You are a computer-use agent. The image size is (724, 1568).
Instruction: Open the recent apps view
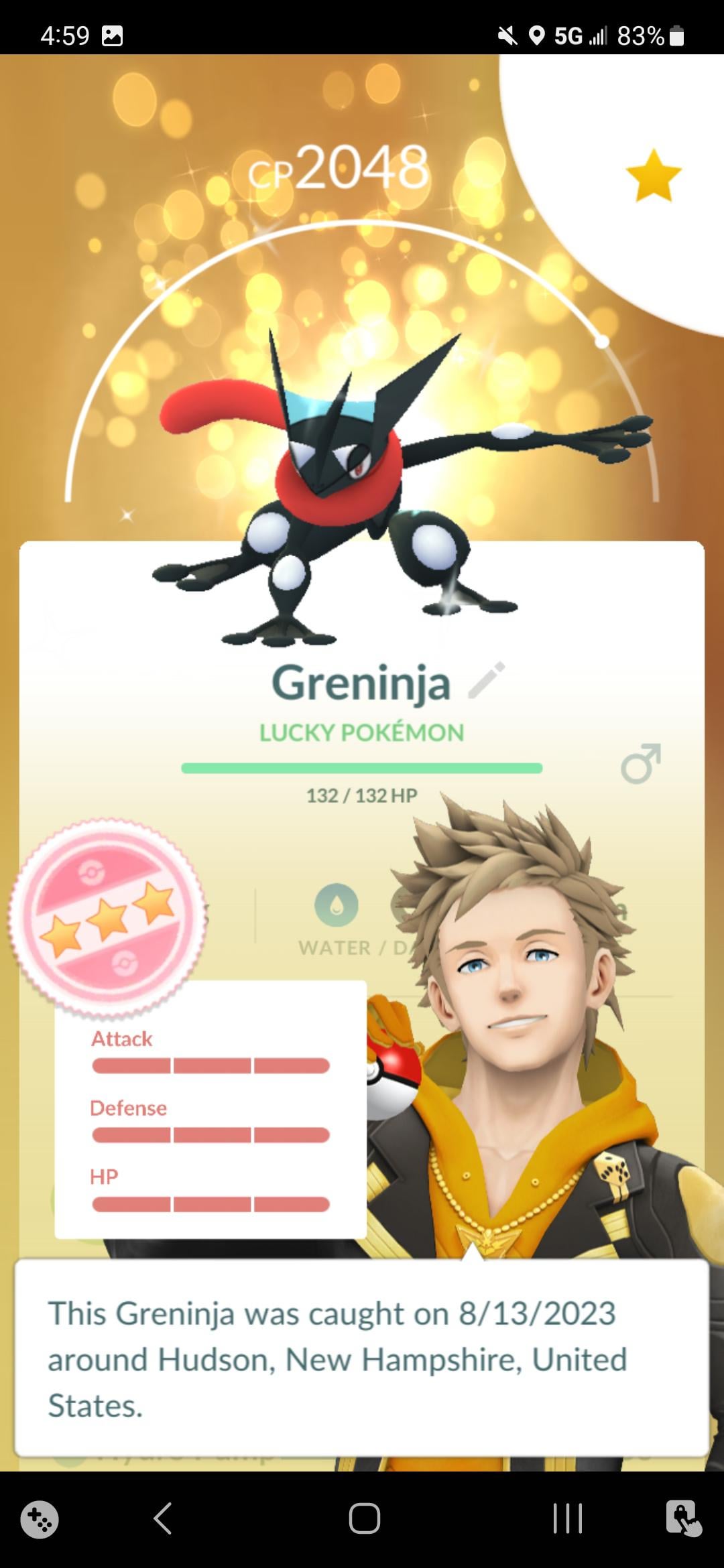[567, 1518]
